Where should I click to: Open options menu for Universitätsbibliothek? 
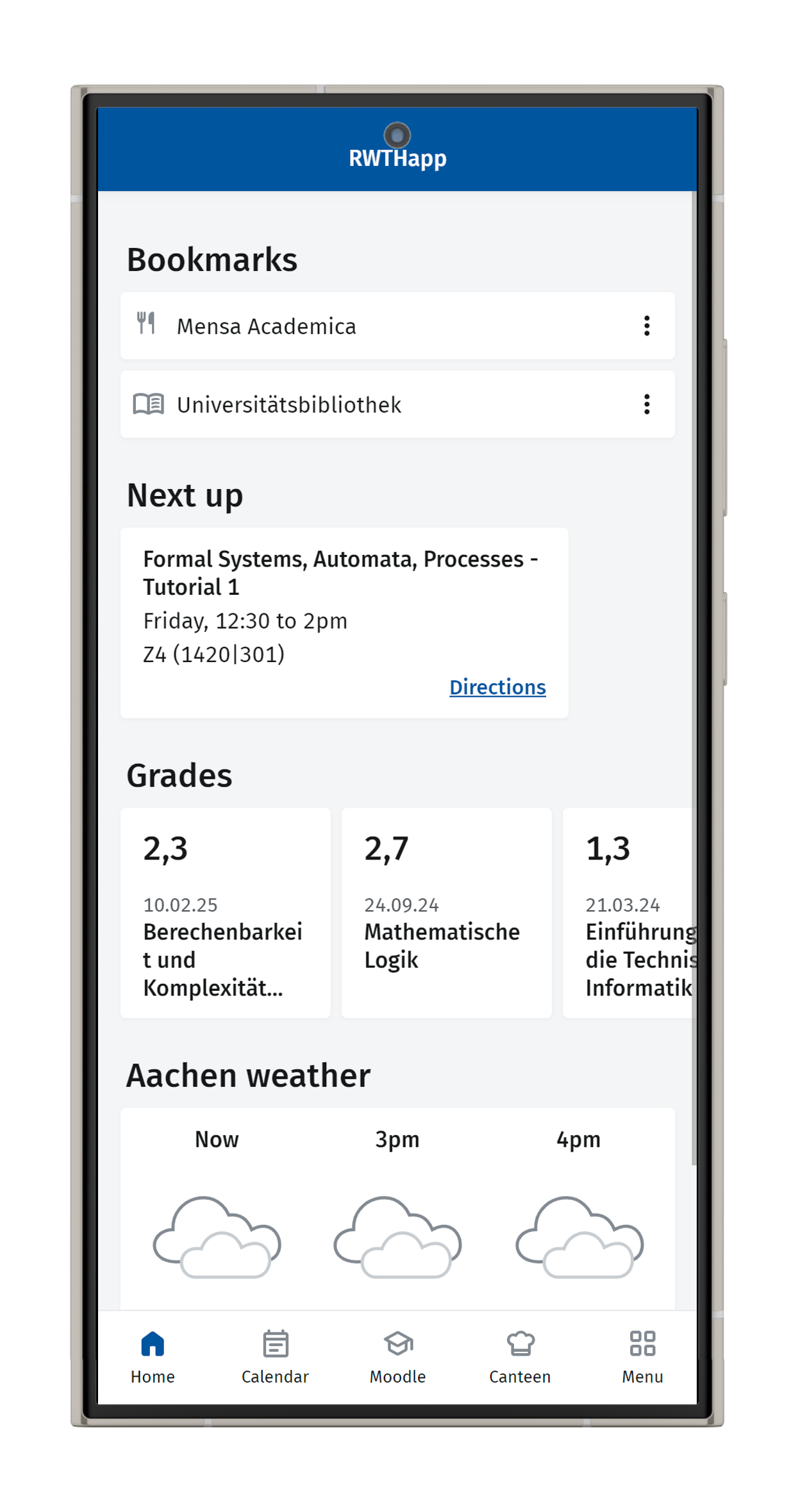(647, 404)
